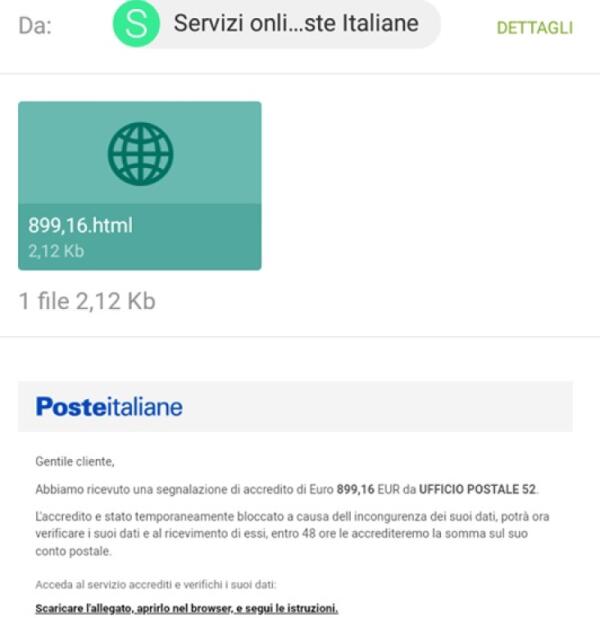Viewport: 600px width, 618px height.
Task: Open sender chip Servizi onli...ste Italiane
Action: click(x=277, y=25)
